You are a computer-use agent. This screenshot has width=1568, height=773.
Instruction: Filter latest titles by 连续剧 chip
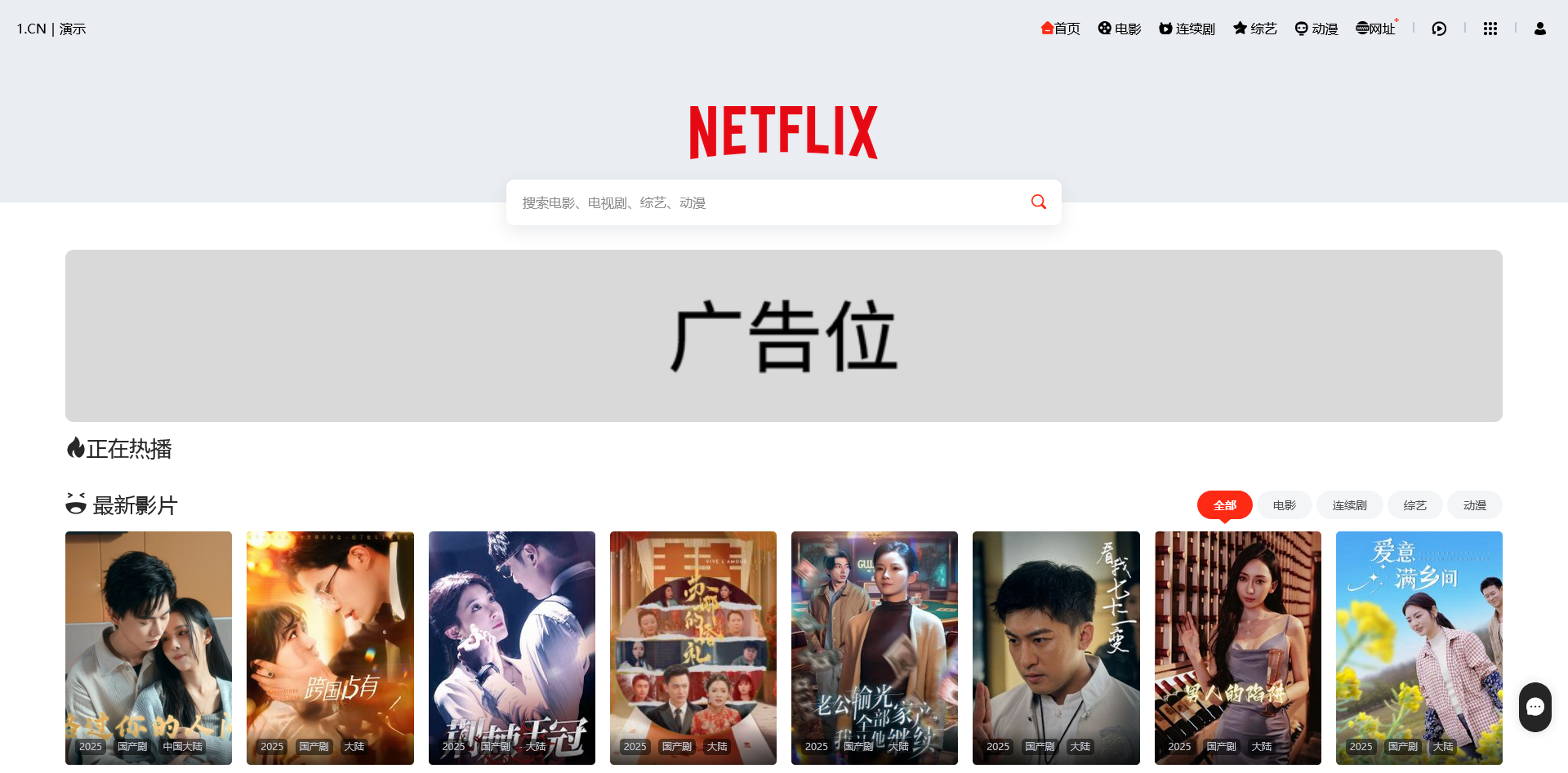tap(1349, 505)
